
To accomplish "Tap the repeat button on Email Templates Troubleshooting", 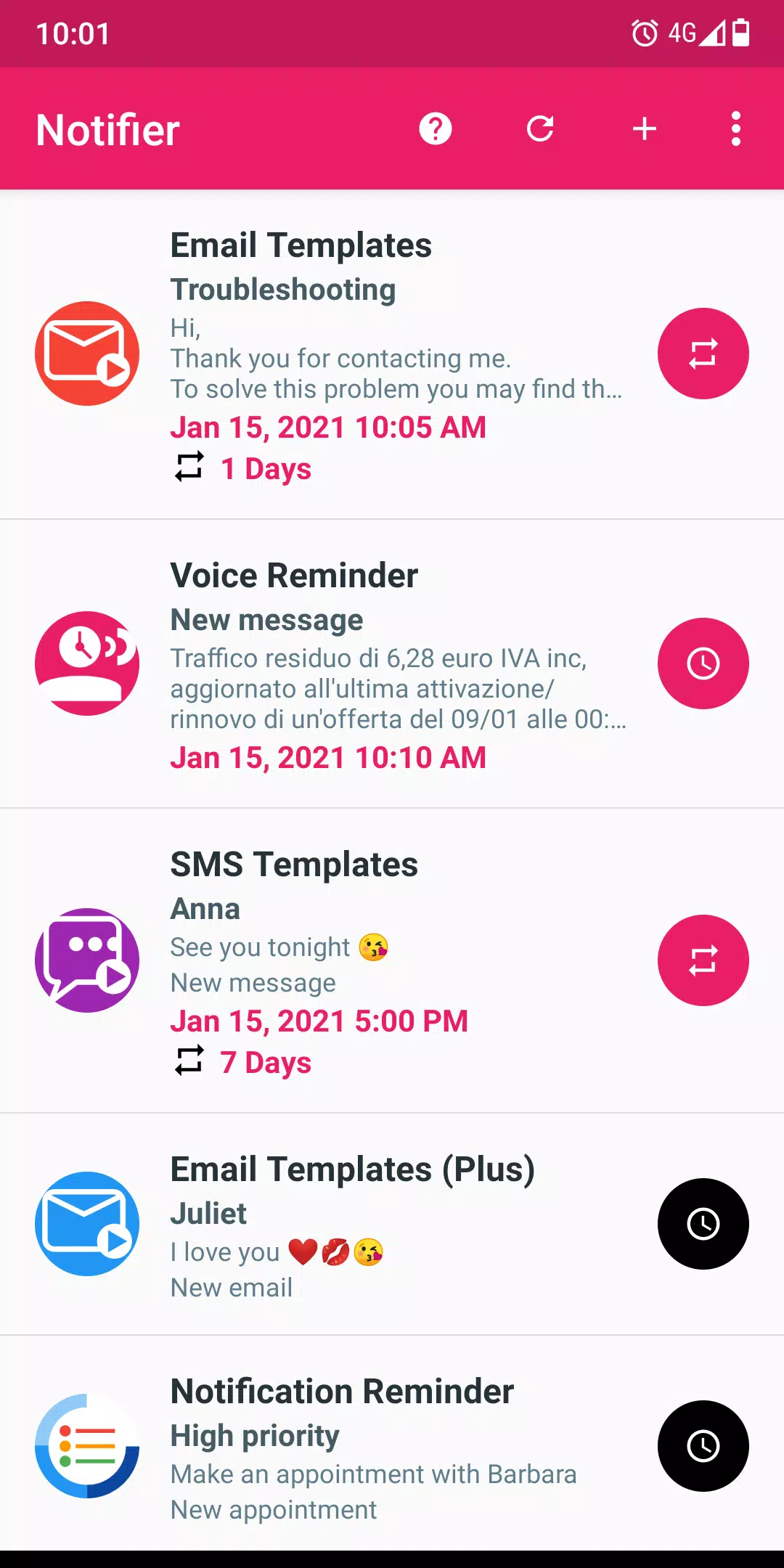I will [703, 354].
